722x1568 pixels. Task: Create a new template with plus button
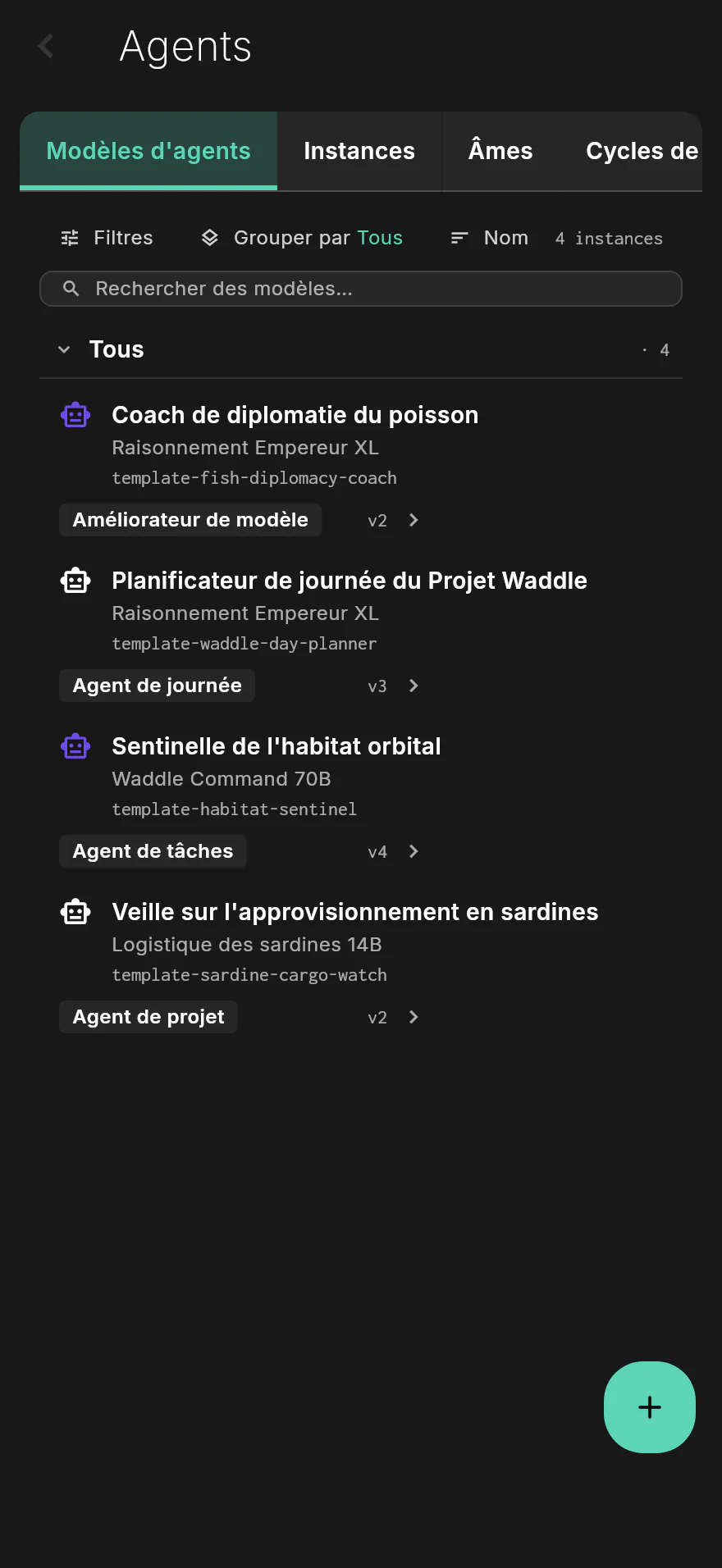[650, 1407]
